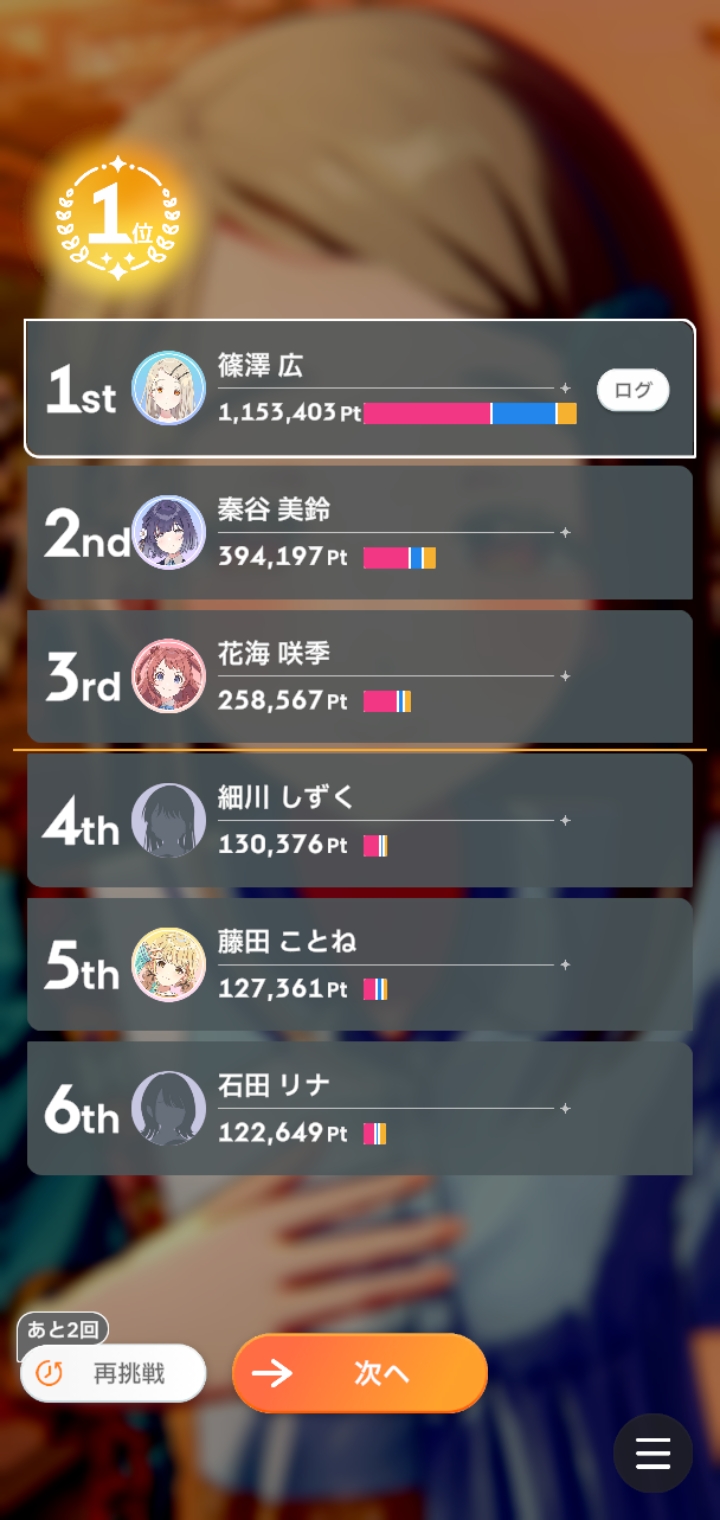Proceed with the 次へ button

pyautogui.click(x=360, y=1373)
